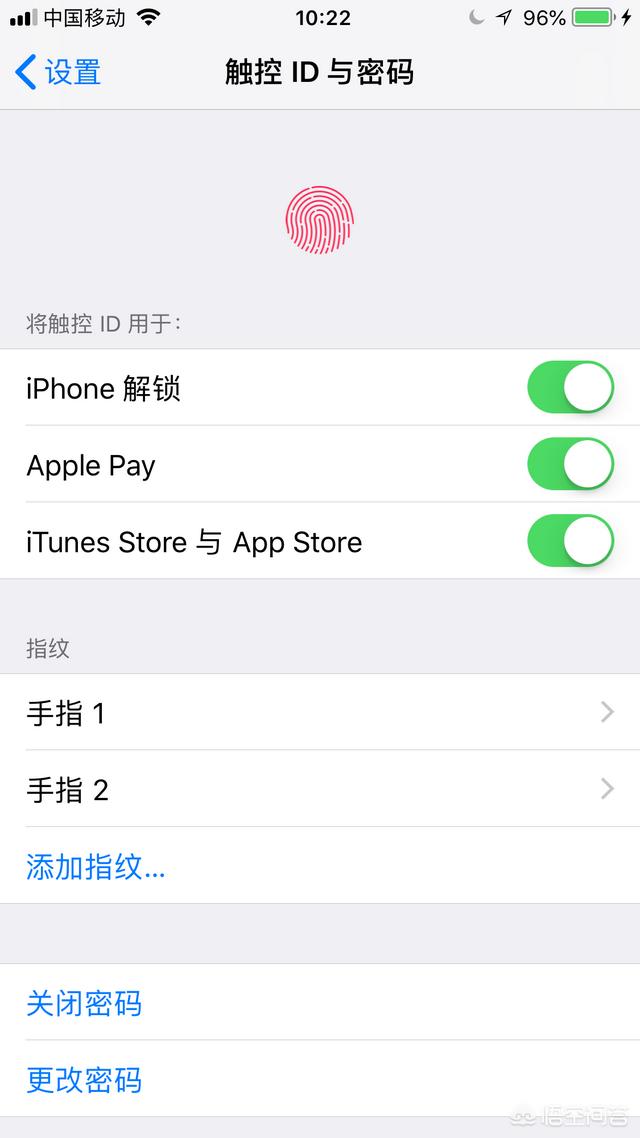Image resolution: width=640 pixels, height=1138 pixels.
Task: Turn off Touch ID for Apple Pay
Action: pyautogui.click(x=570, y=464)
